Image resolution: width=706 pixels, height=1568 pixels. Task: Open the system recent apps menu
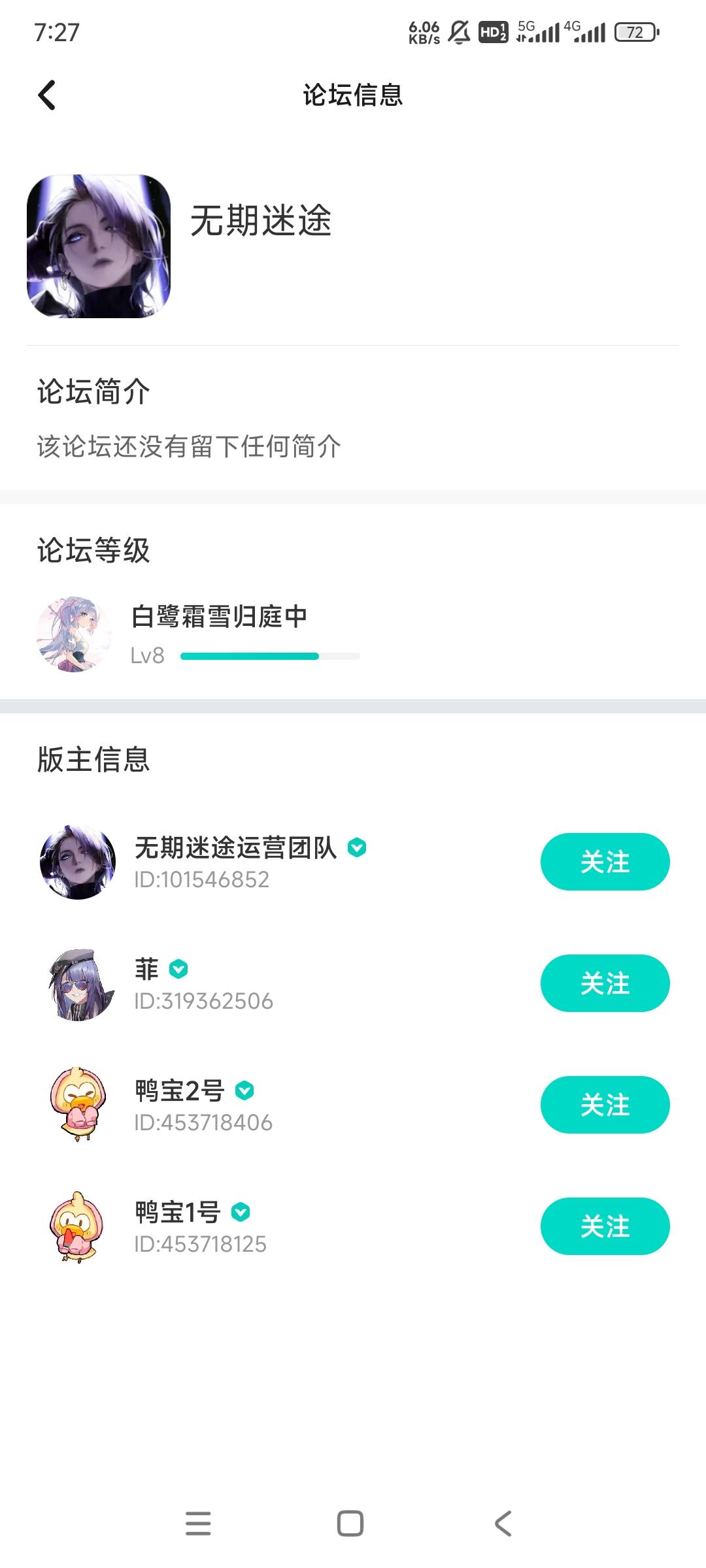tap(198, 1524)
